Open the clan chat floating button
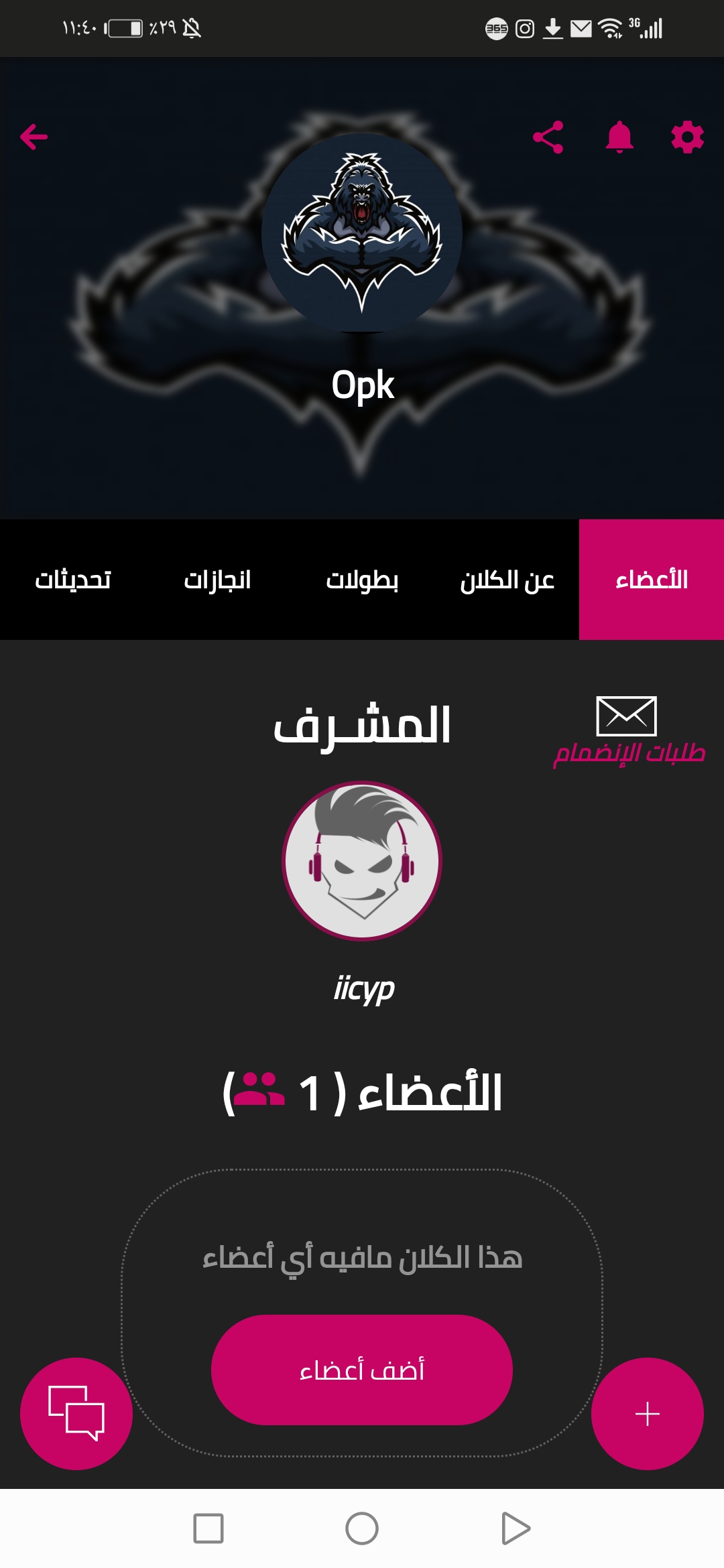 click(76, 1414)
